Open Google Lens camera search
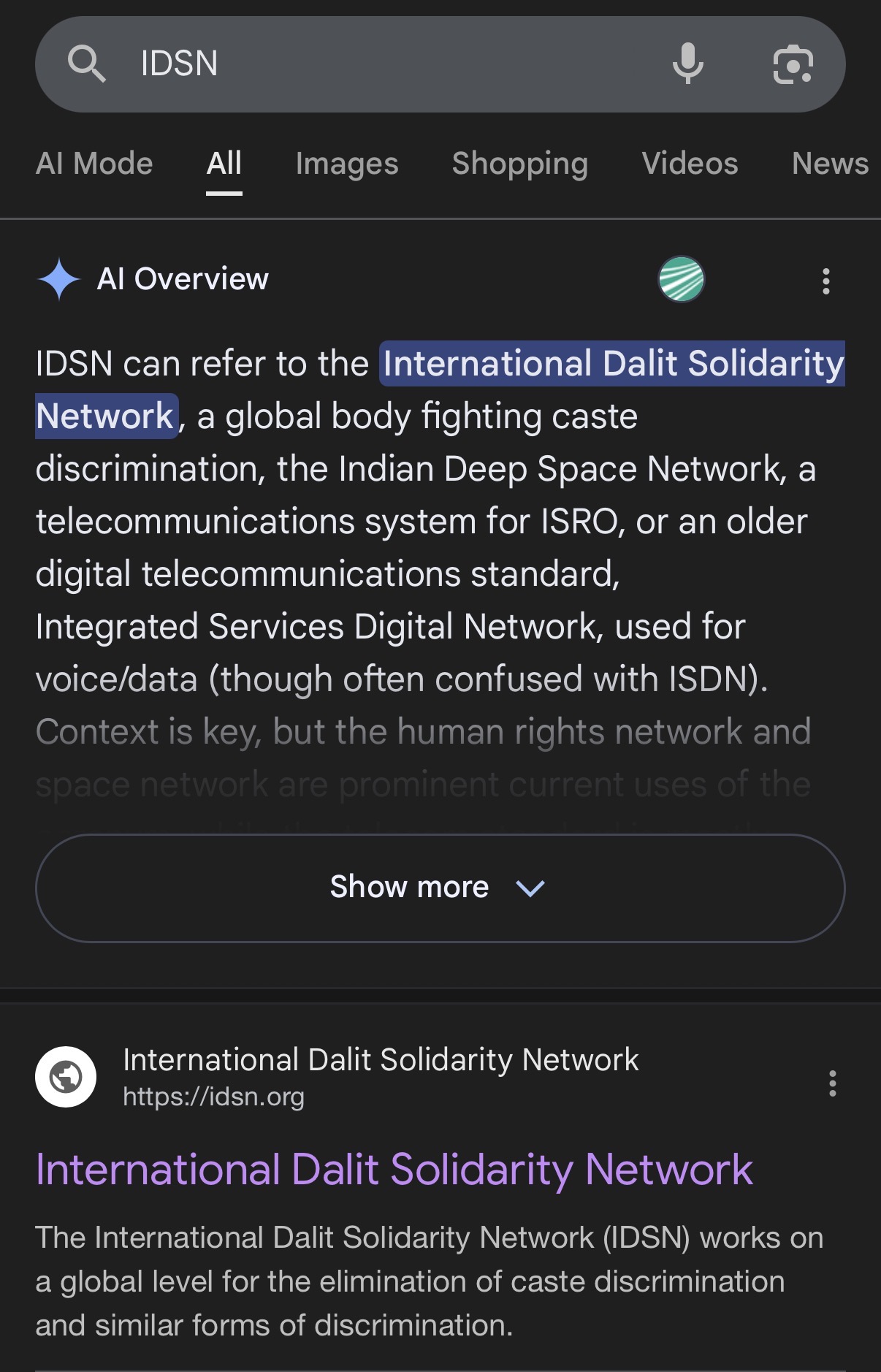The image size is (881, 1372). tap(793, 64)
